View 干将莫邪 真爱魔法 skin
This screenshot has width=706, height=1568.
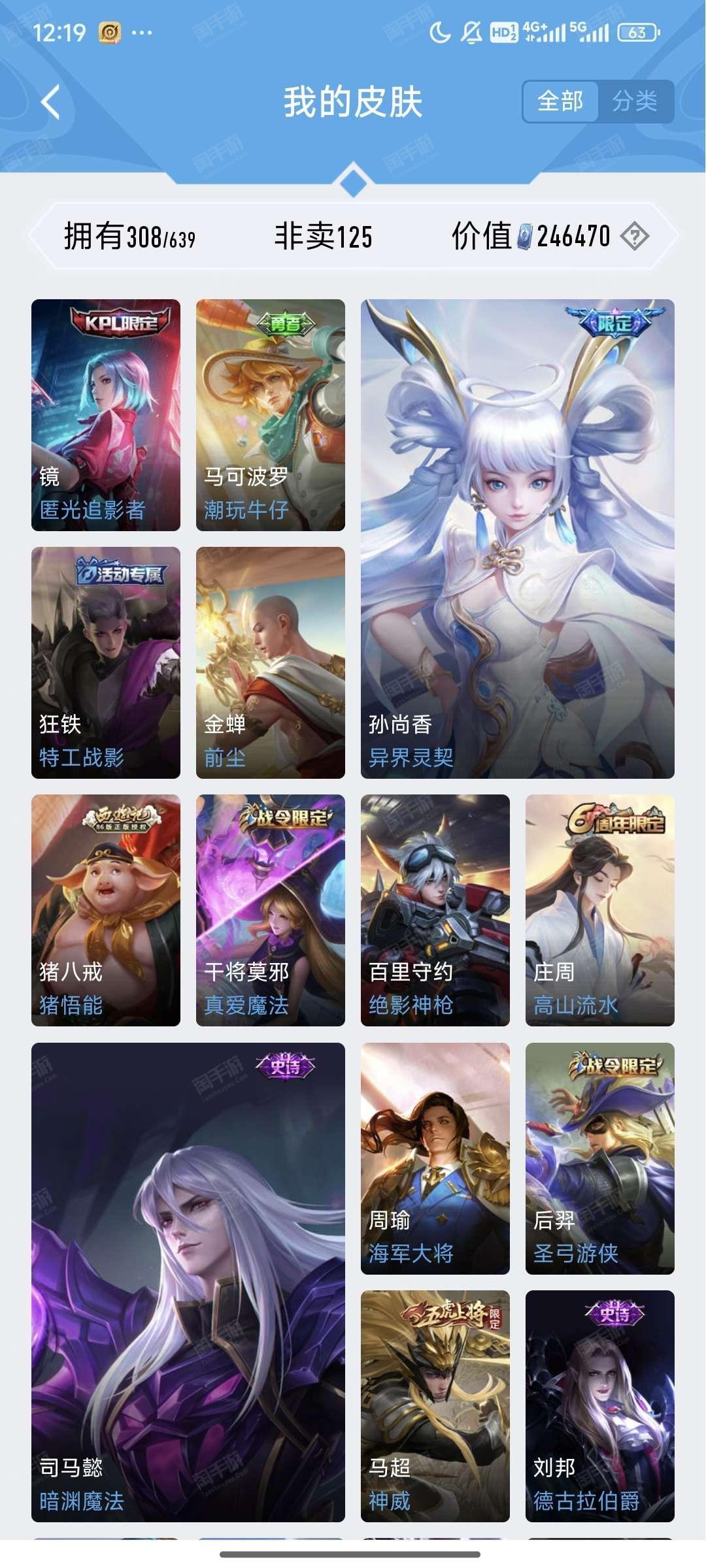tap(271, 910)
